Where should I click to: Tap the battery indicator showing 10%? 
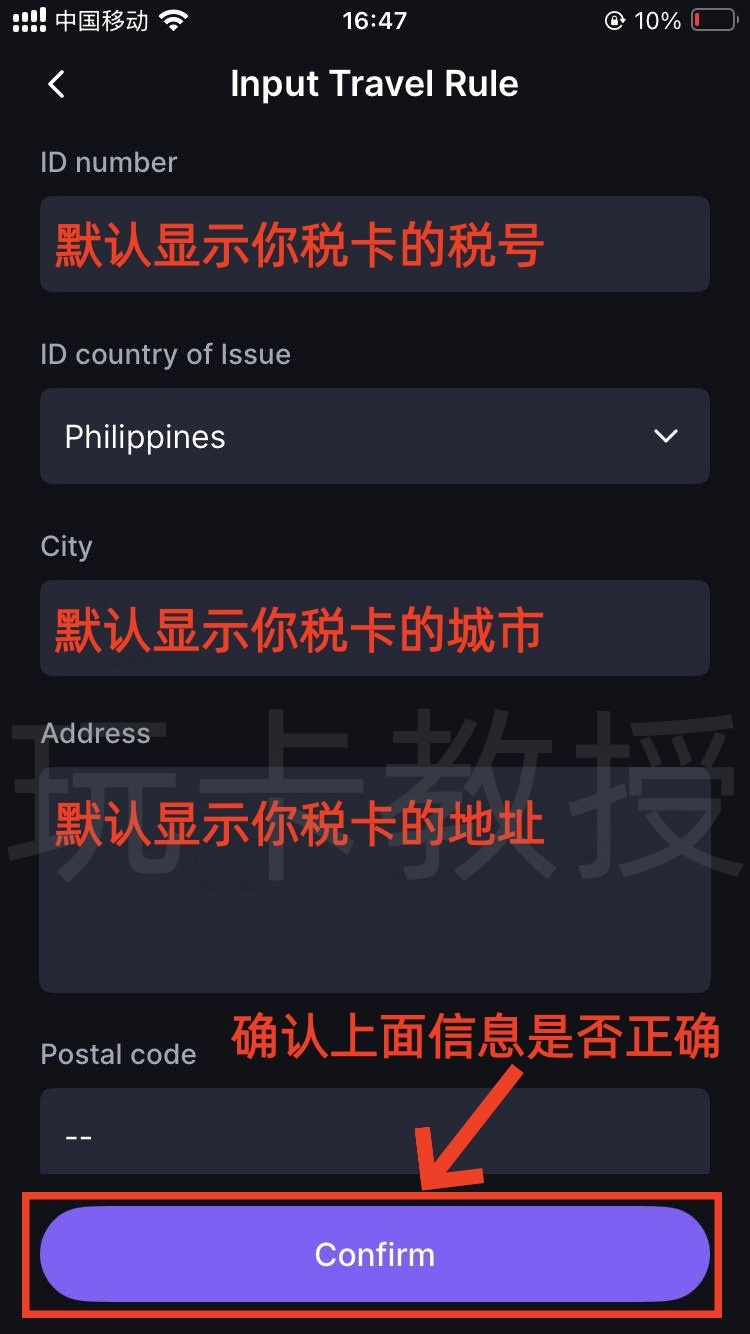pyautogui.click(x=712, y=19)
